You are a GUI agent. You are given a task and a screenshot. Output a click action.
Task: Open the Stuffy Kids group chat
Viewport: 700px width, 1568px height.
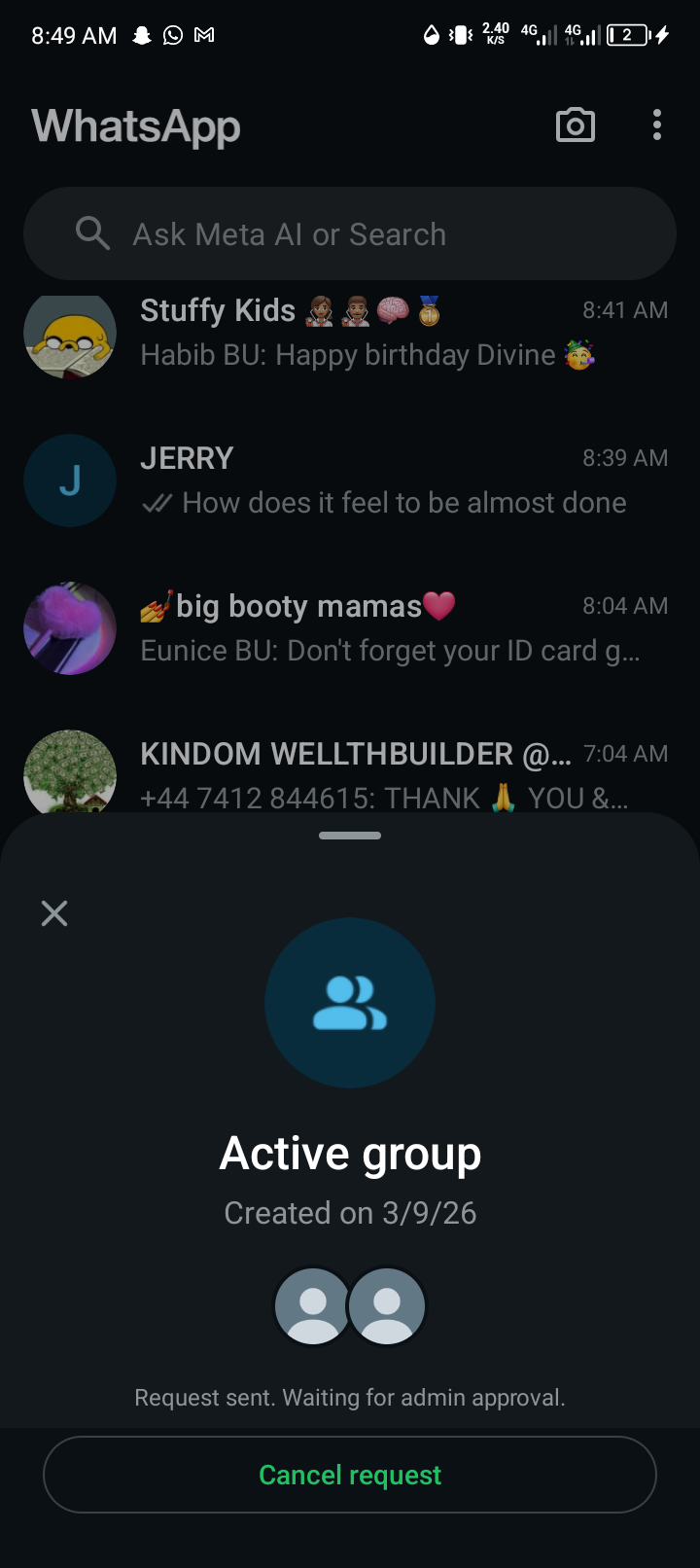coord(389,333)
